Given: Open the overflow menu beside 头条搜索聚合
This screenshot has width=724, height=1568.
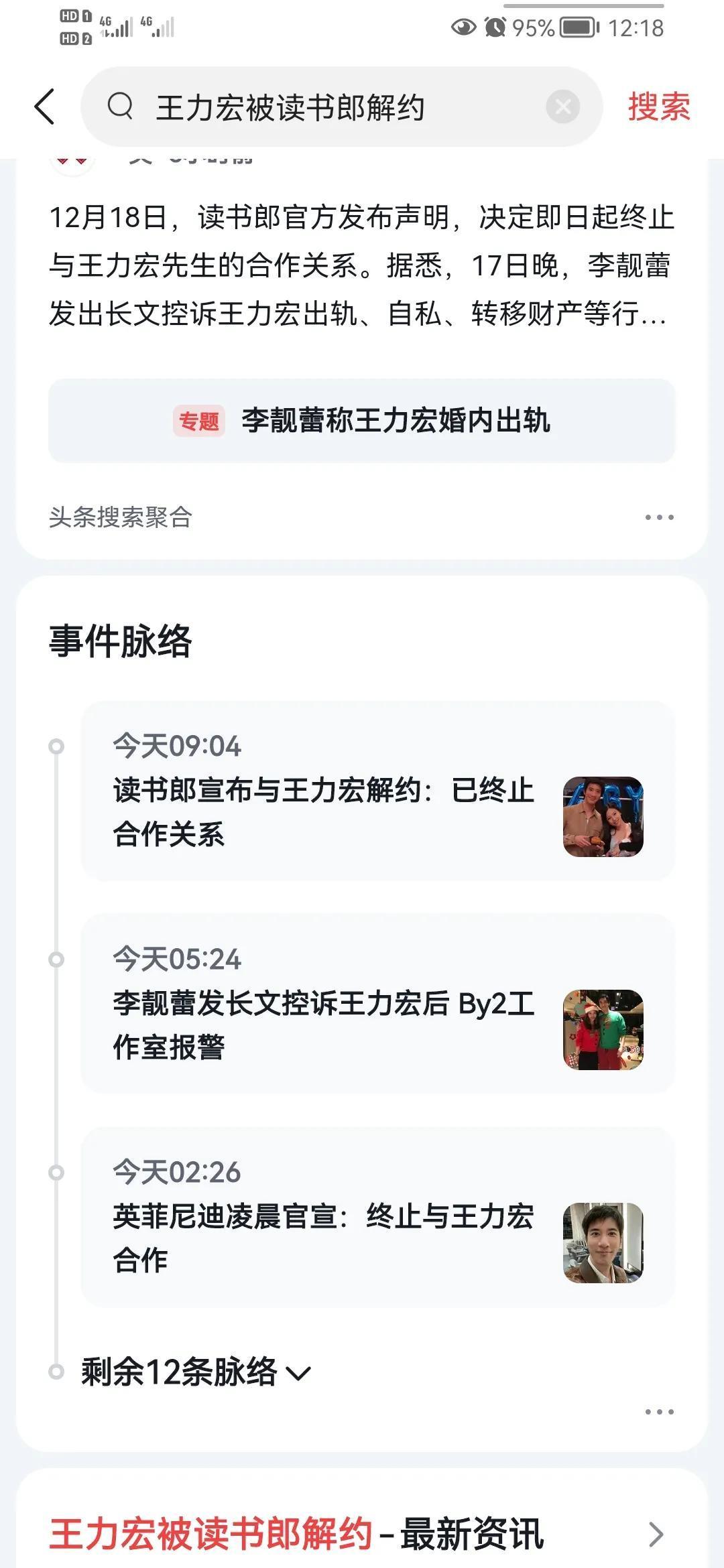Looking at the screenshot, I should coord(659,517).
